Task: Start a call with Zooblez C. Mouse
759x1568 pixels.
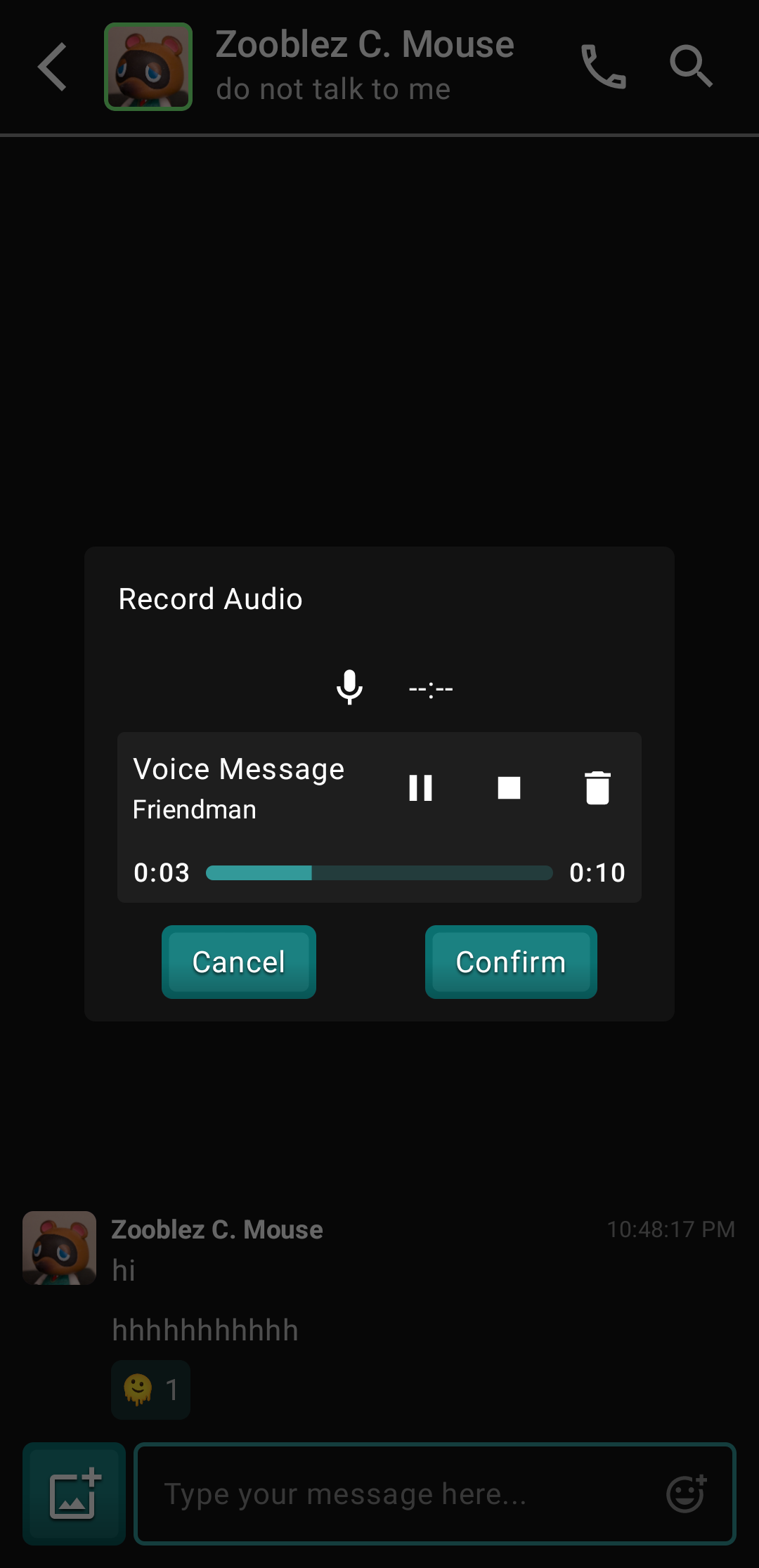Action: click(603, 67)
